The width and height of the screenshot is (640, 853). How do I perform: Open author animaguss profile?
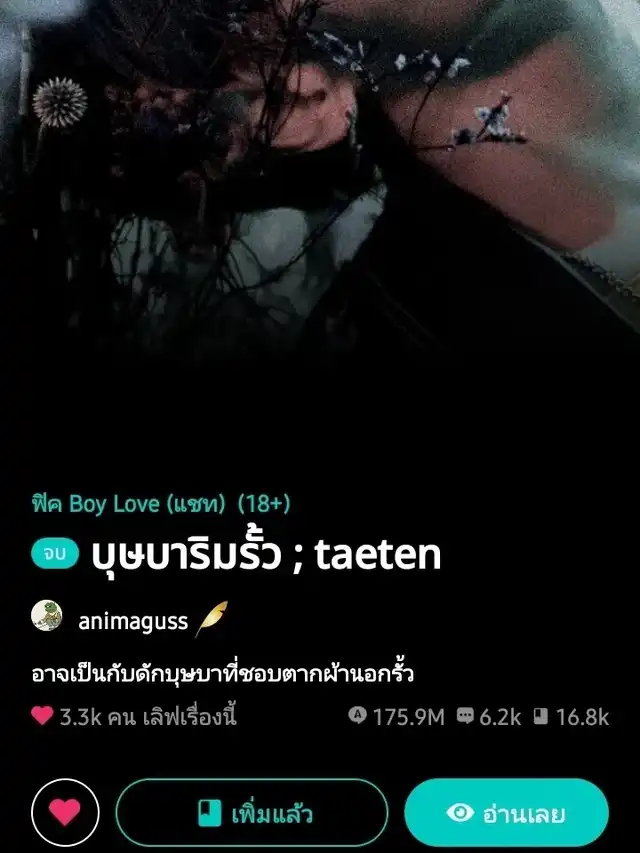tap(133, 621)
